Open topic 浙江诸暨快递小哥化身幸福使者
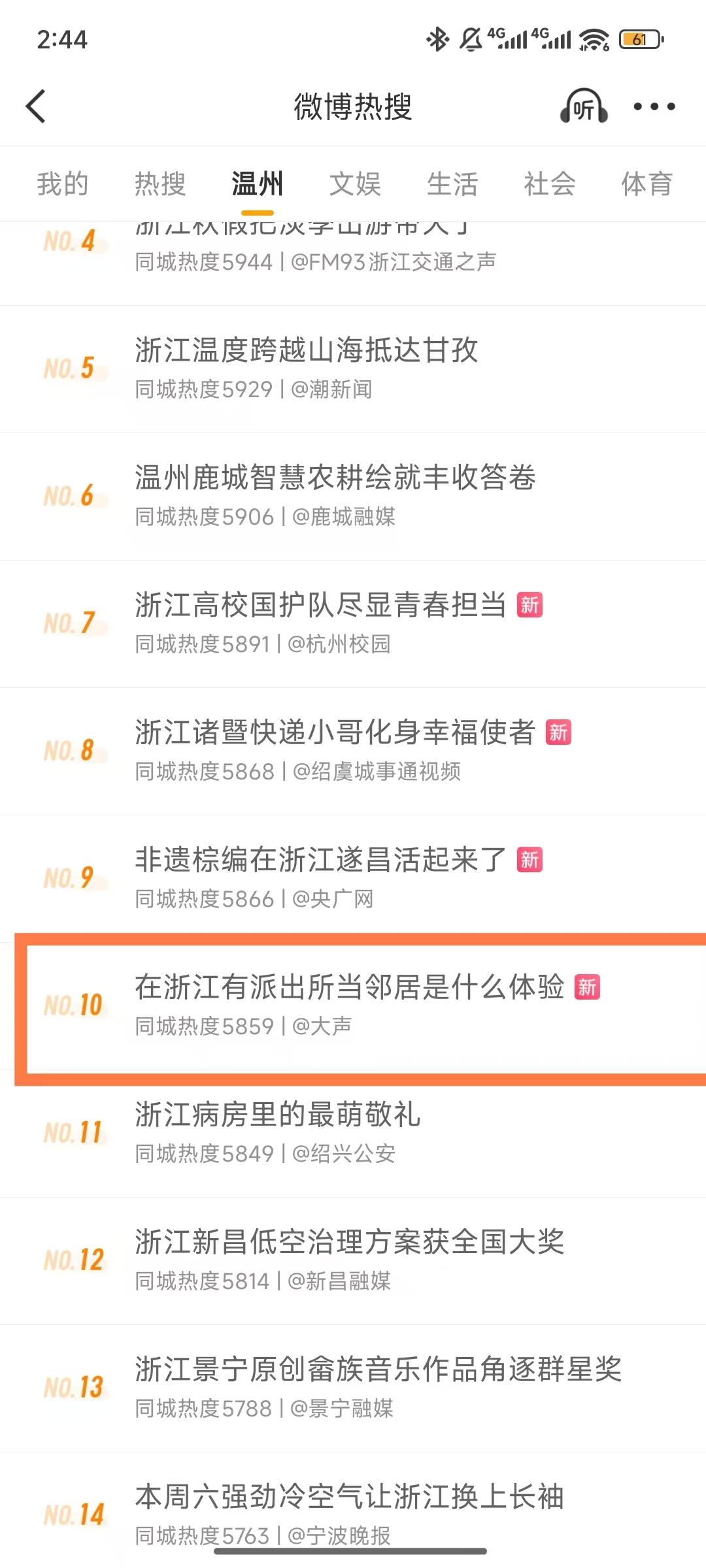The image size is (706, 1568). (335, 733)
